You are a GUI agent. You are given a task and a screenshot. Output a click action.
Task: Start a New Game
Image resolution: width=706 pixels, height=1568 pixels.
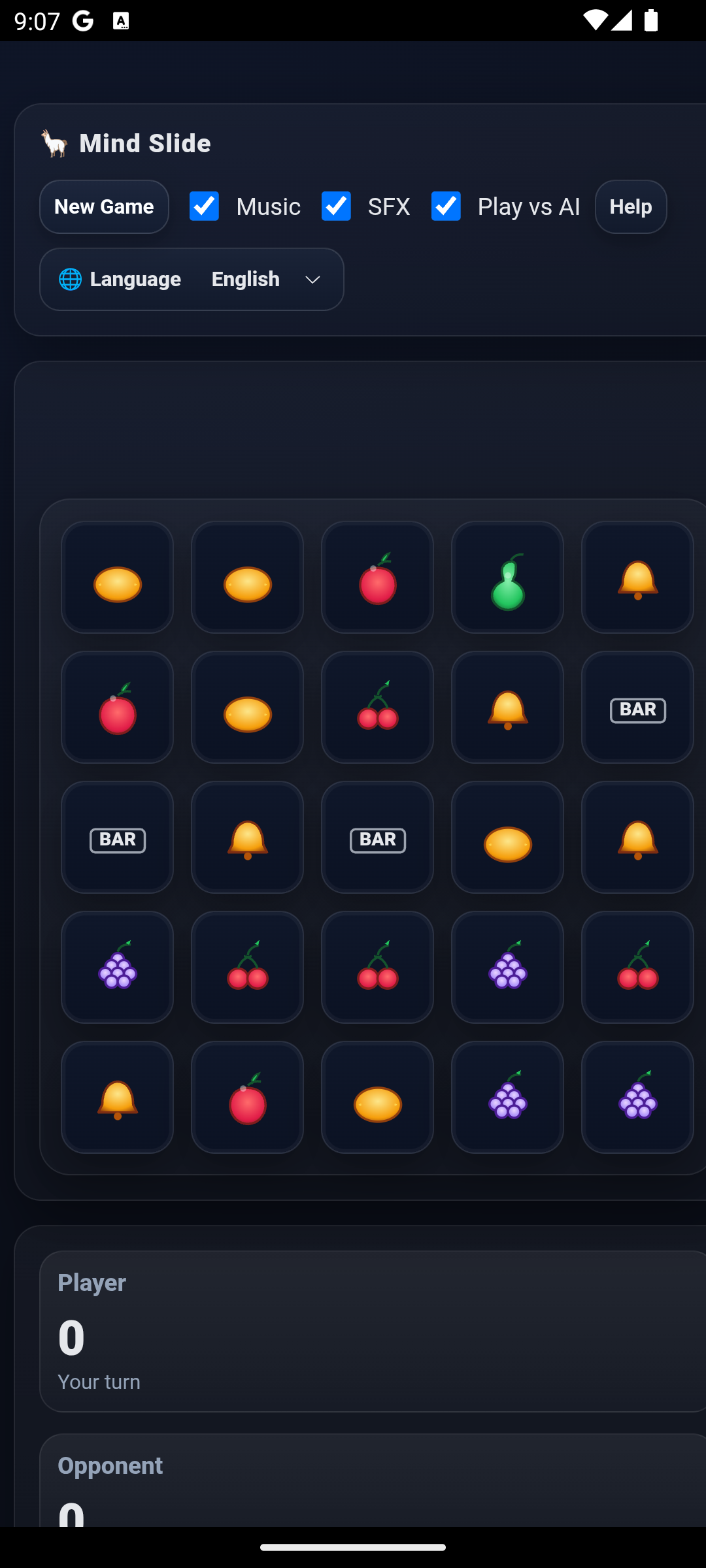click(104, 206)
